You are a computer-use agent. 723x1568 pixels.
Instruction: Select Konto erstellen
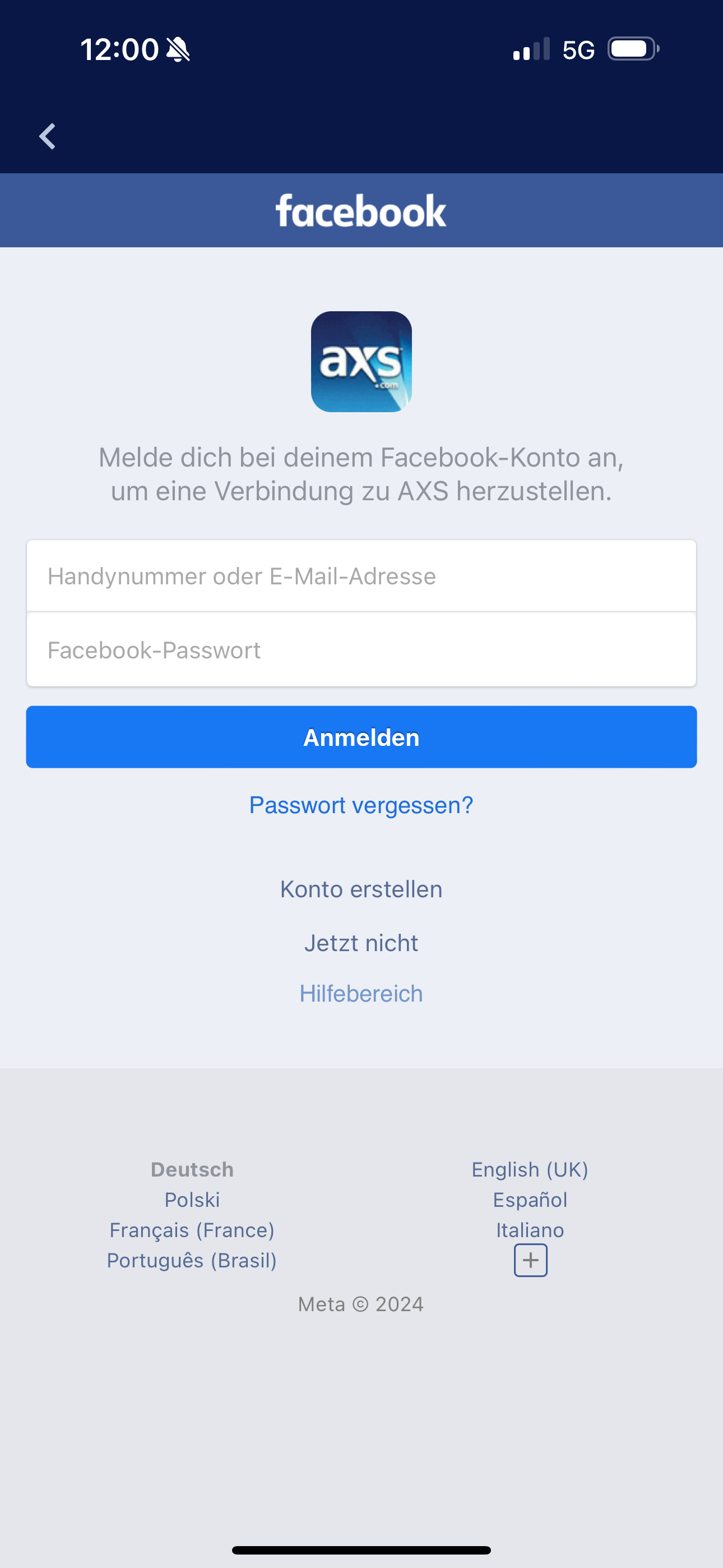point(361,889)
